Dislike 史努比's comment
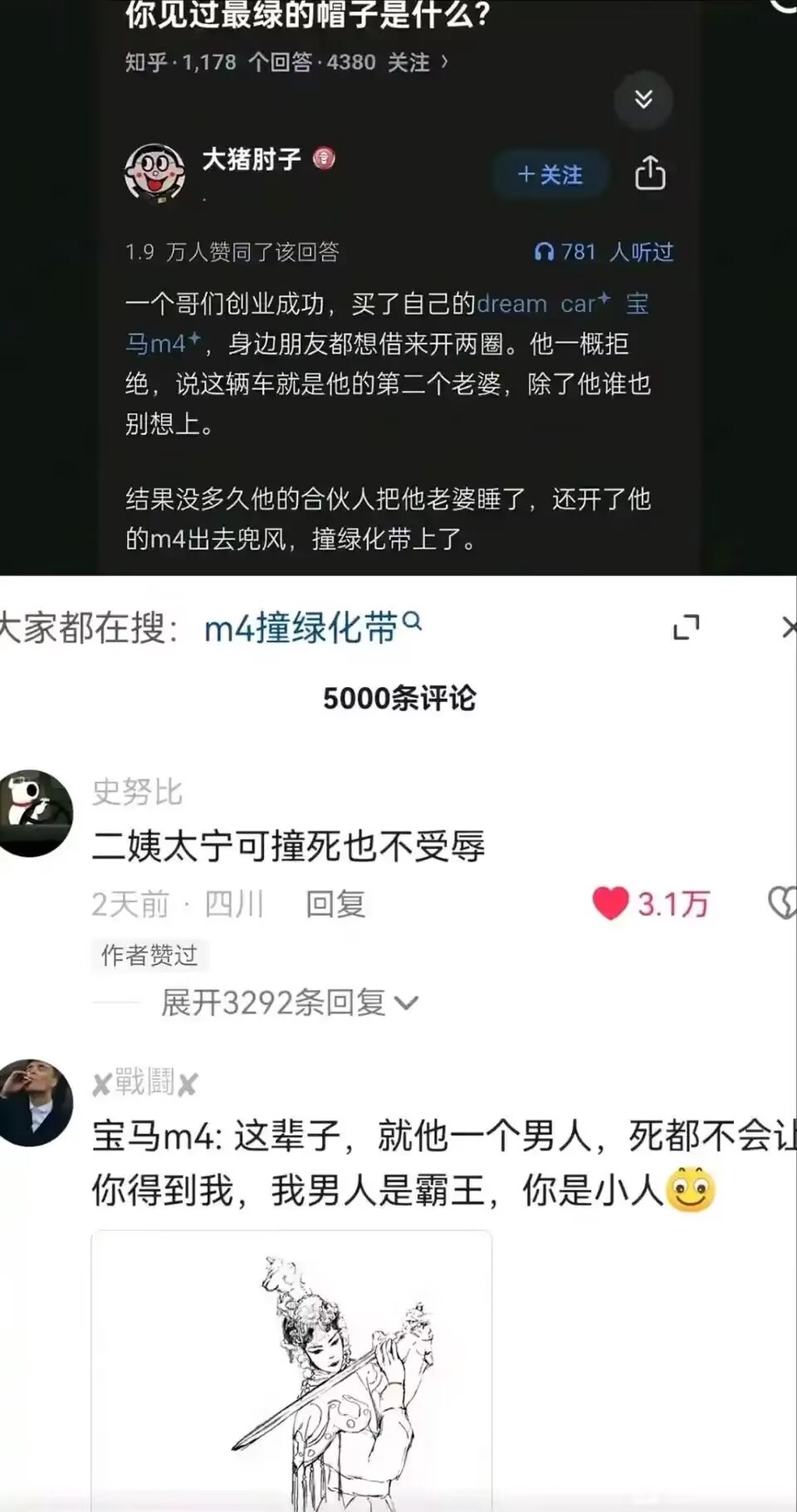 [781, 903]
